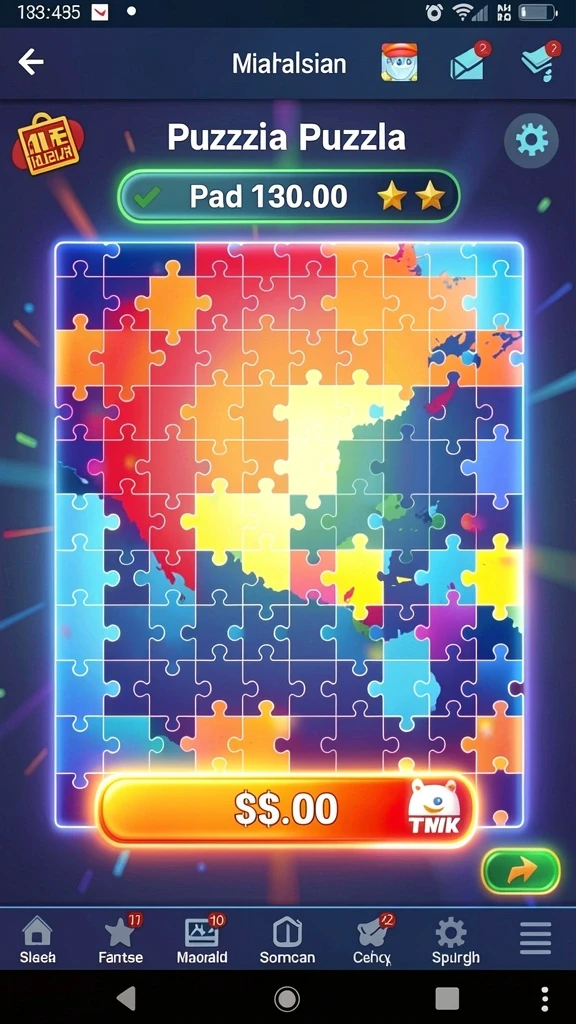Viewport: 576px width, 1024px height.
Task: Open the hamburger menu in bottom bar
Action: point(536,938)
